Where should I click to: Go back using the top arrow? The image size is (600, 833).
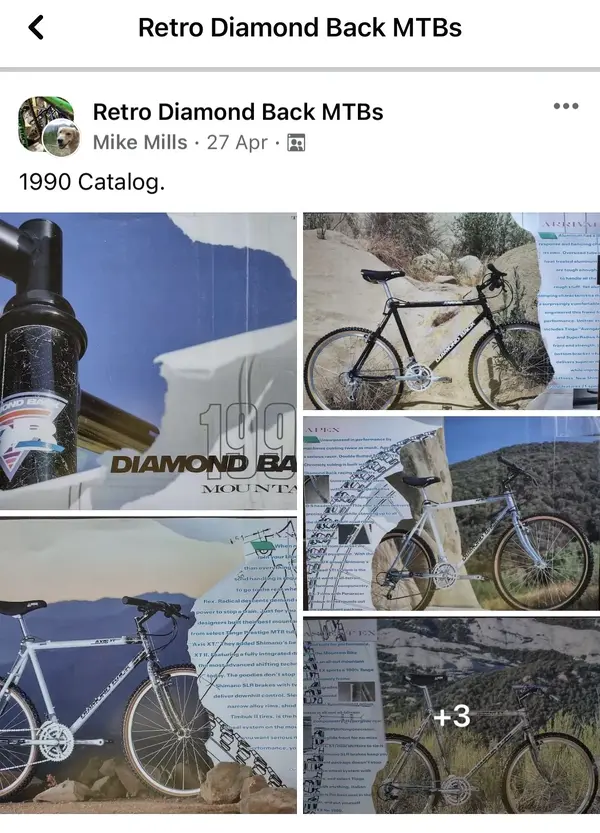pyautogui.click(x=36, y=27)
